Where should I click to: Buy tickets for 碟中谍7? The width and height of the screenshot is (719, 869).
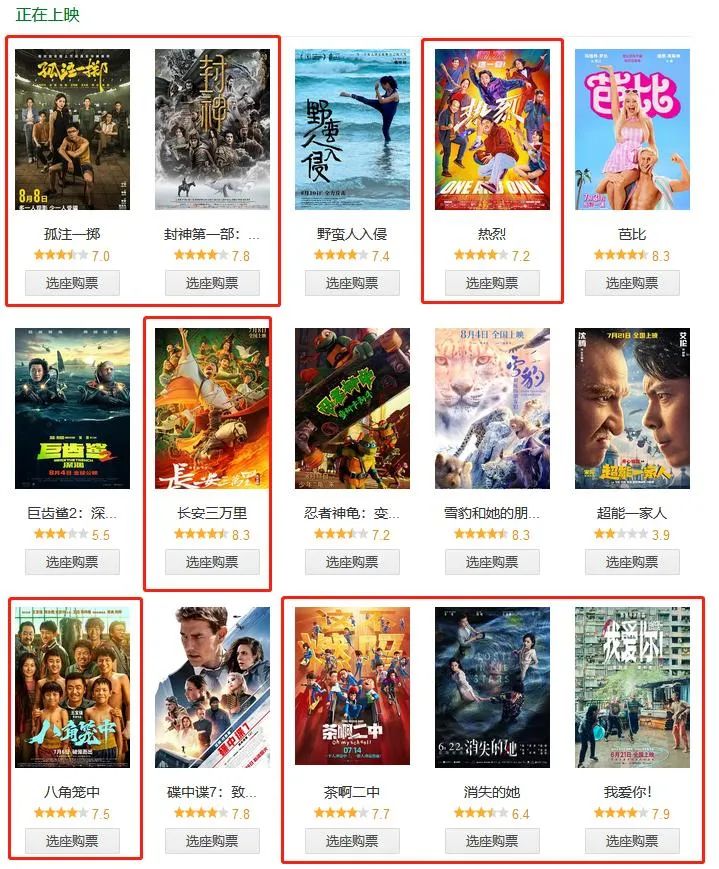[x=212, y=841]
